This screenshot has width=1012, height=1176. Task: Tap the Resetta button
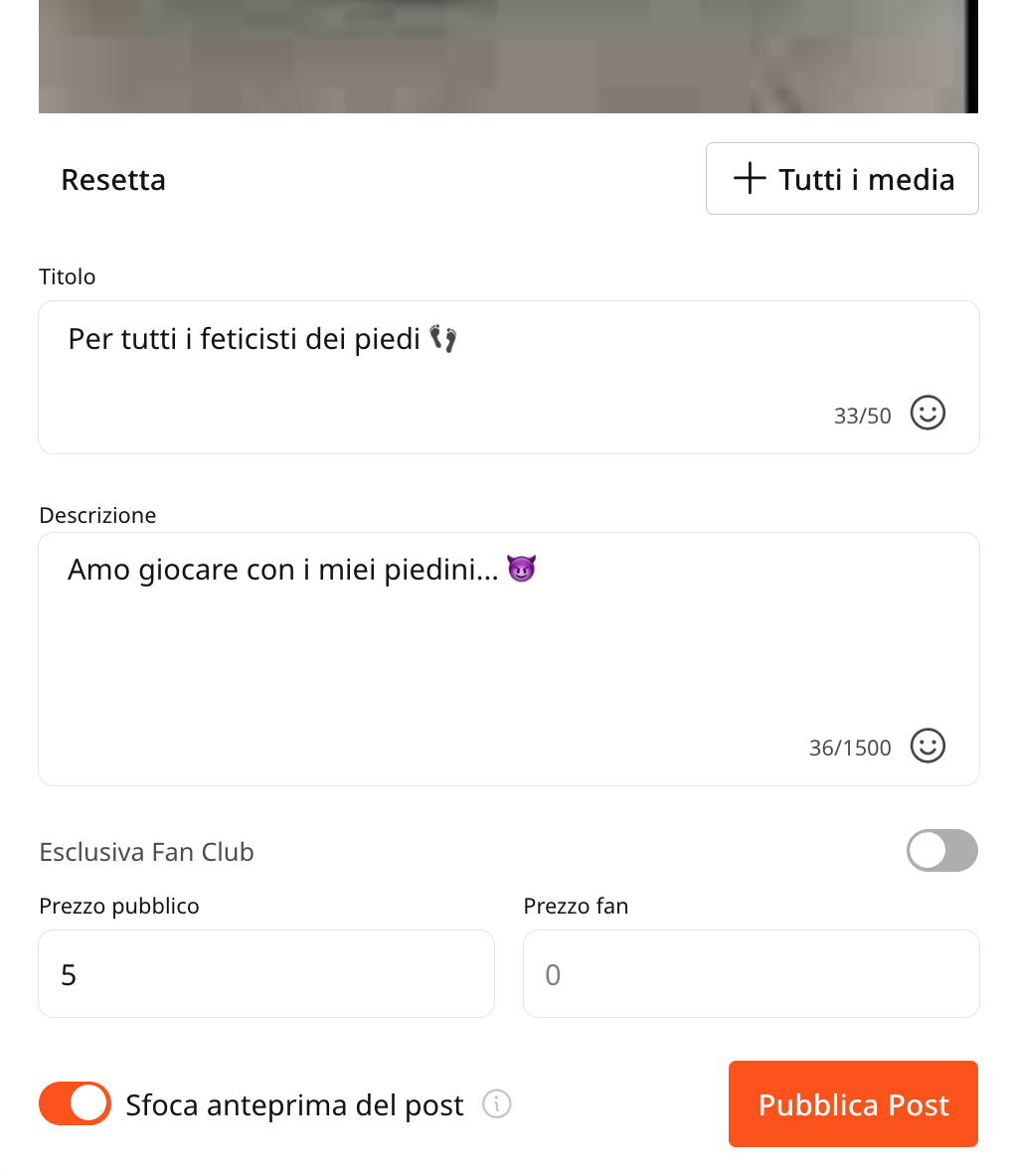(113, 180)
